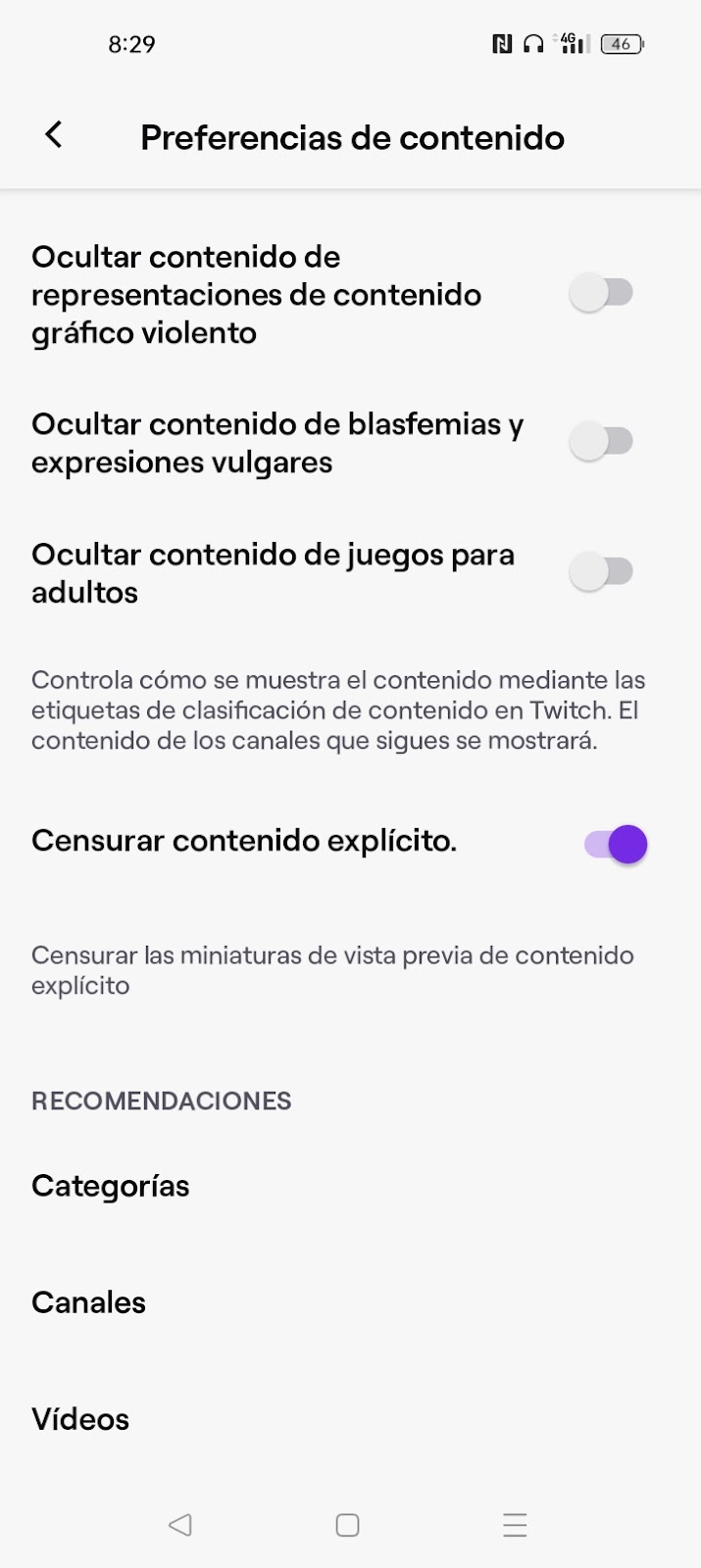Disable Censurar contenido explícito switch
This screenshot has height=1568, width=701.
[x=616, y=844]
